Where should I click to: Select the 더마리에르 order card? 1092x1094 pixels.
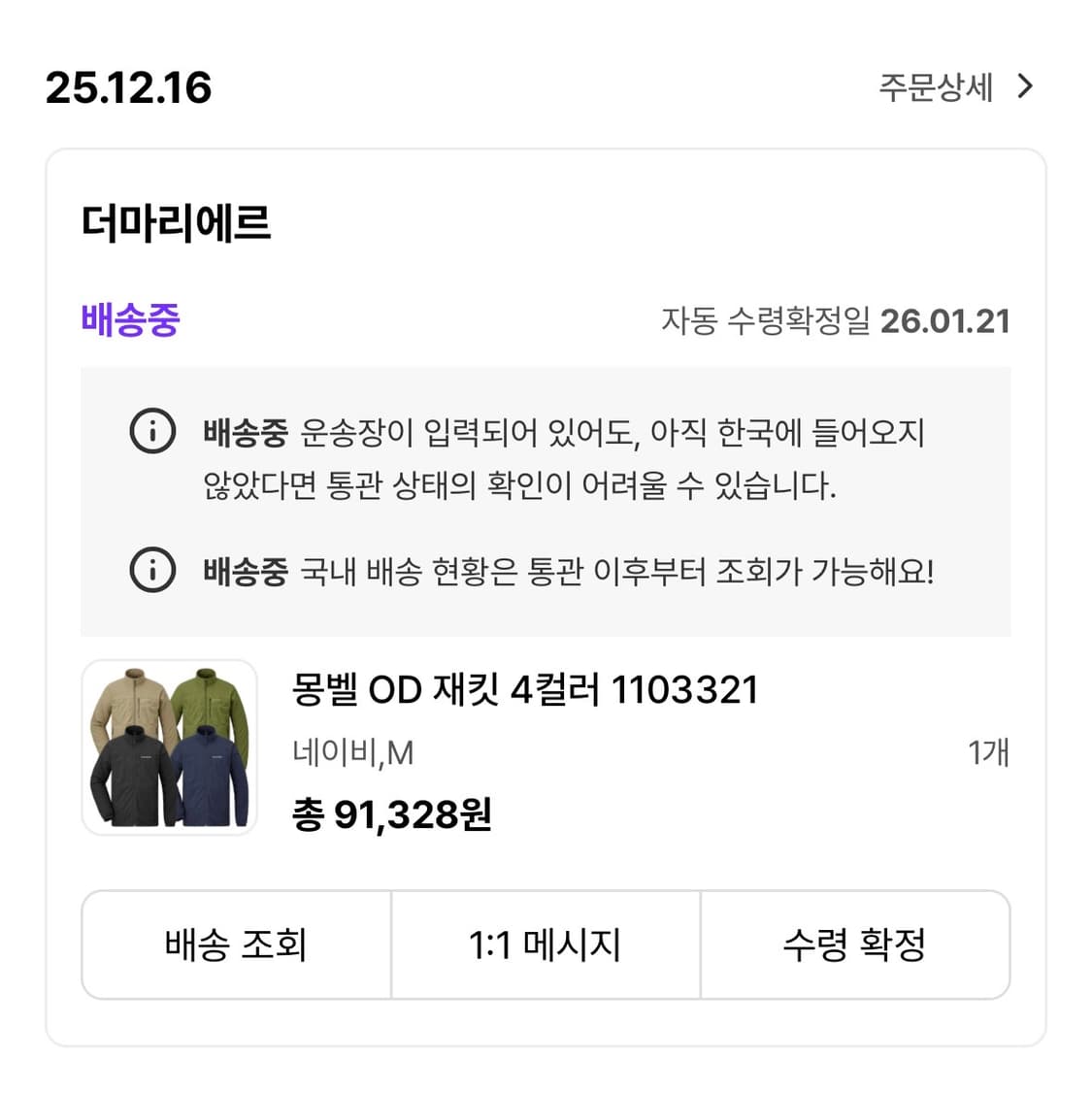coord(546,602)
